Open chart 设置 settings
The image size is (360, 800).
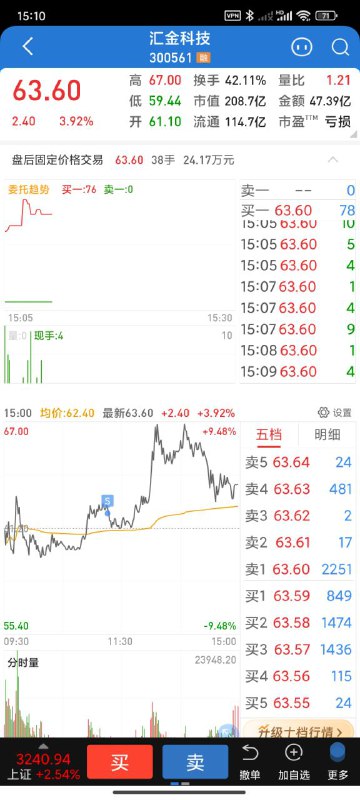[335, 412]
